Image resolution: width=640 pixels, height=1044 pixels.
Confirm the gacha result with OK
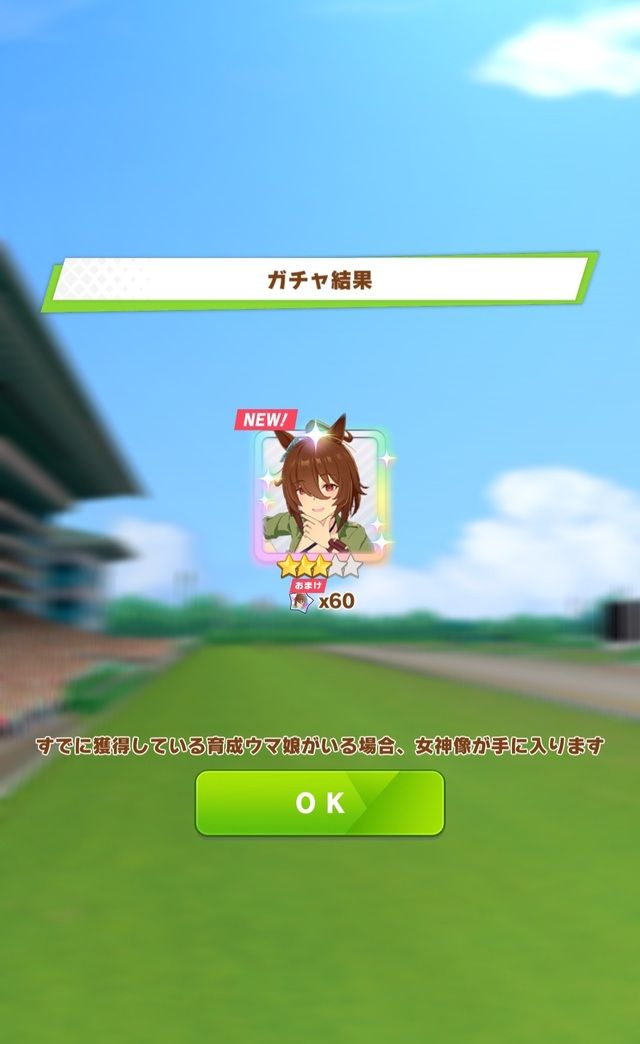(320, 803)
